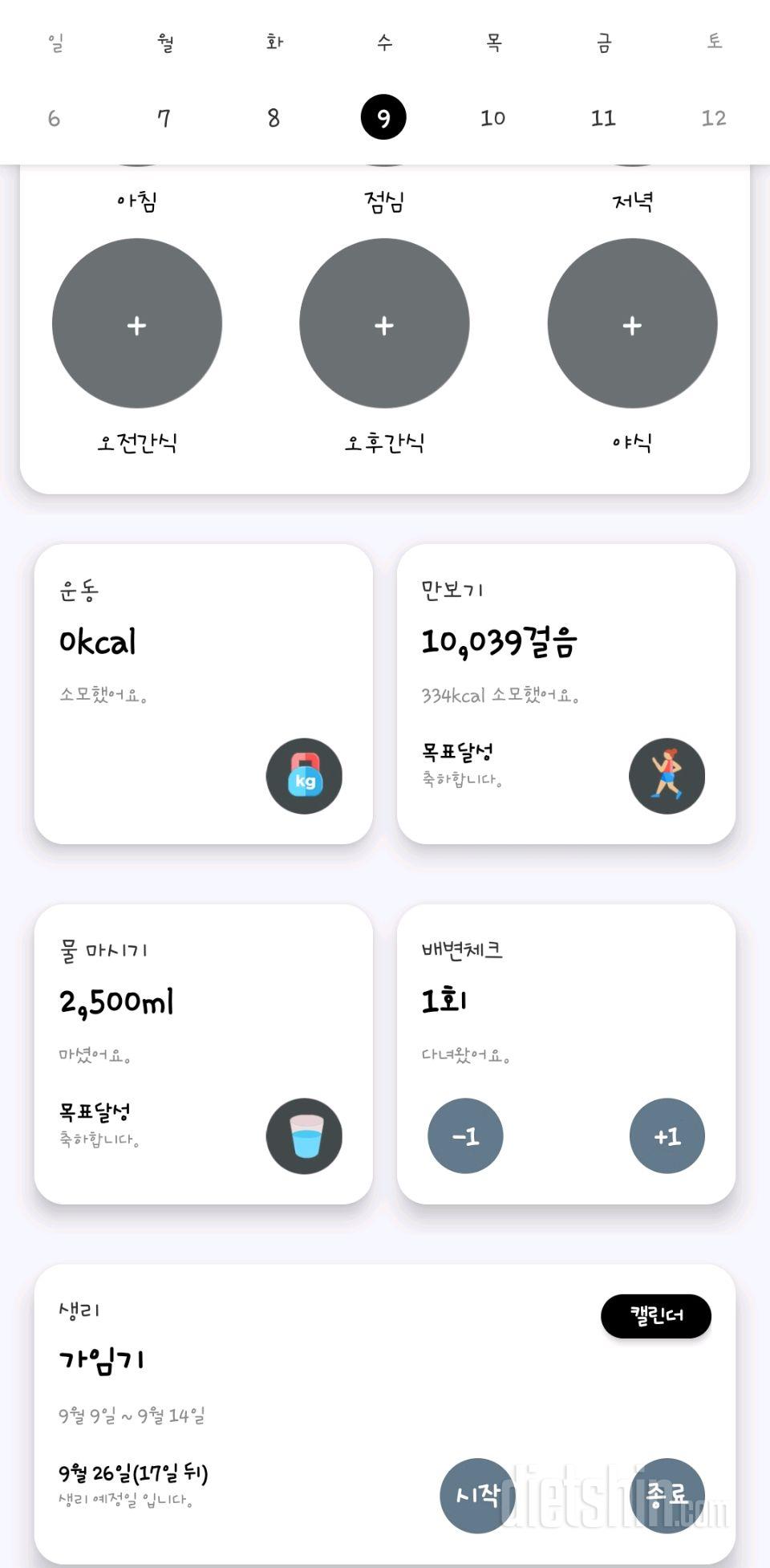
Task: Decrease 배변체크 count with -1
Action: click(x=465, y=1136)
